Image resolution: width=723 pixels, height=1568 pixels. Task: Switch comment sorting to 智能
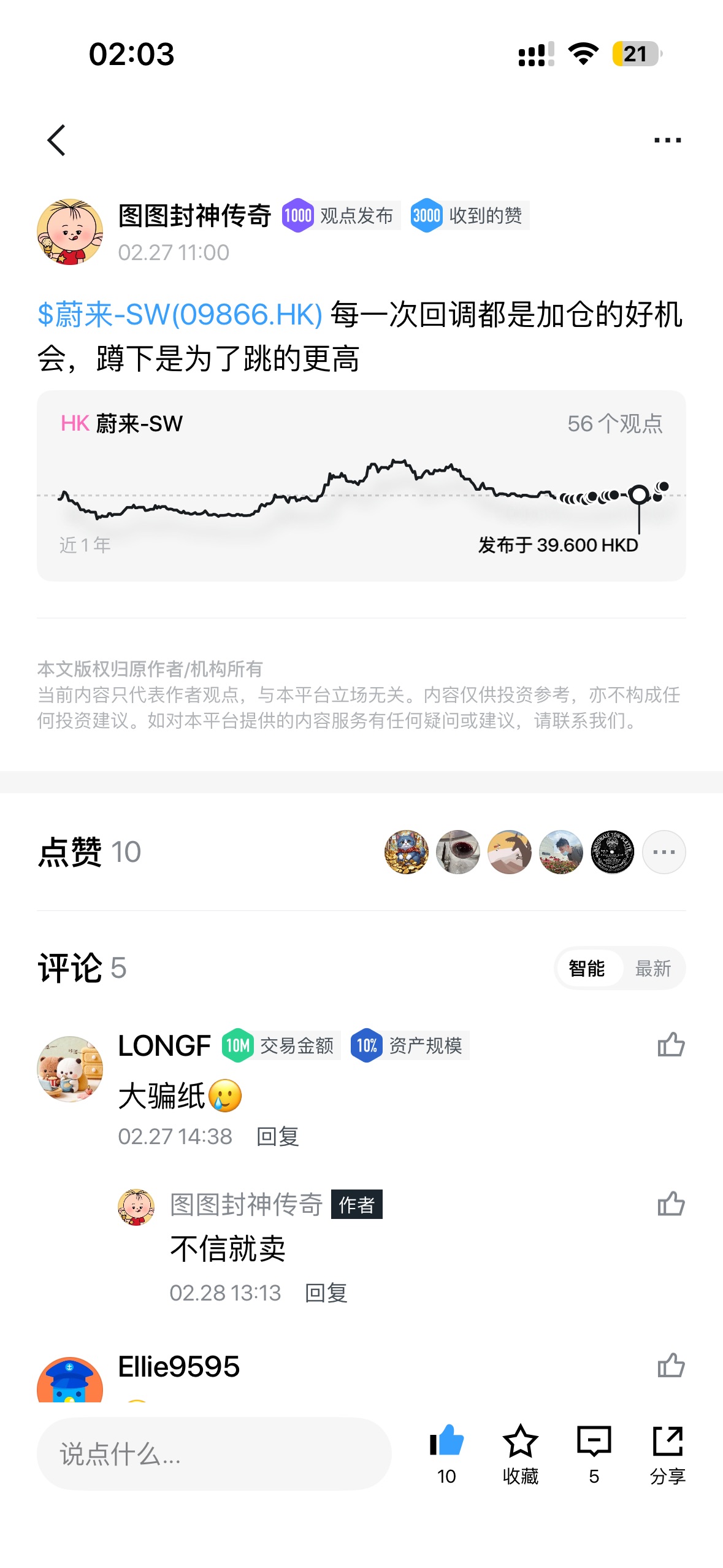[587, 969]
